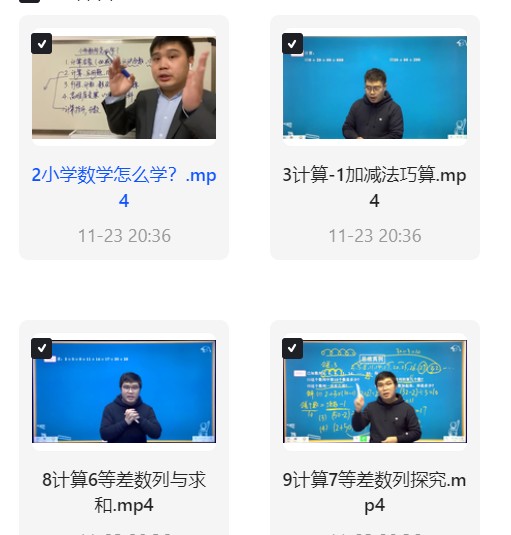Uncheck the 3计算-1加减法巧算 video checkbox

point(292,44)
